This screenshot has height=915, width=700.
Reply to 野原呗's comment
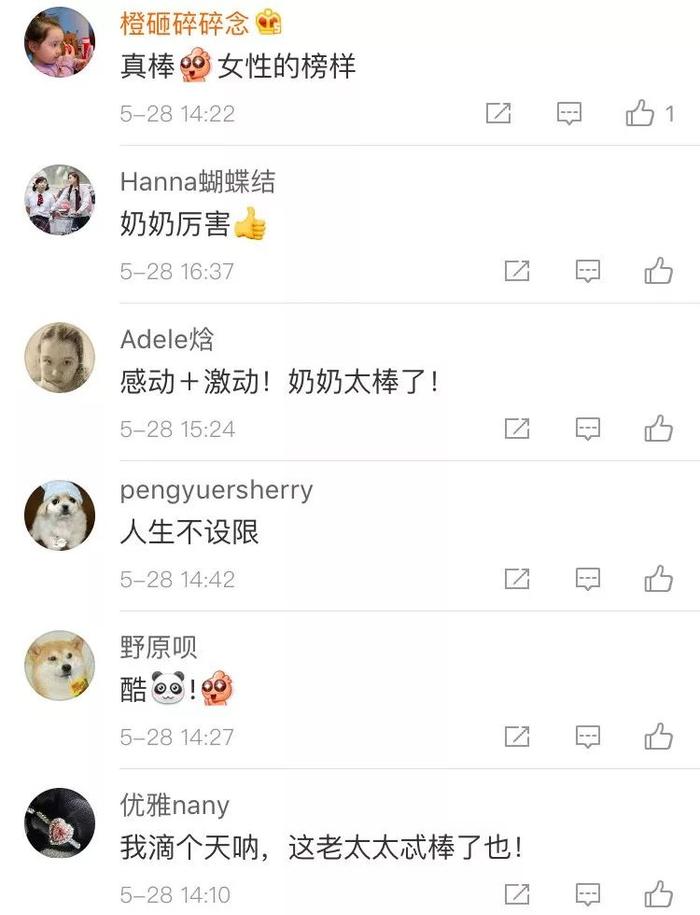588,737
